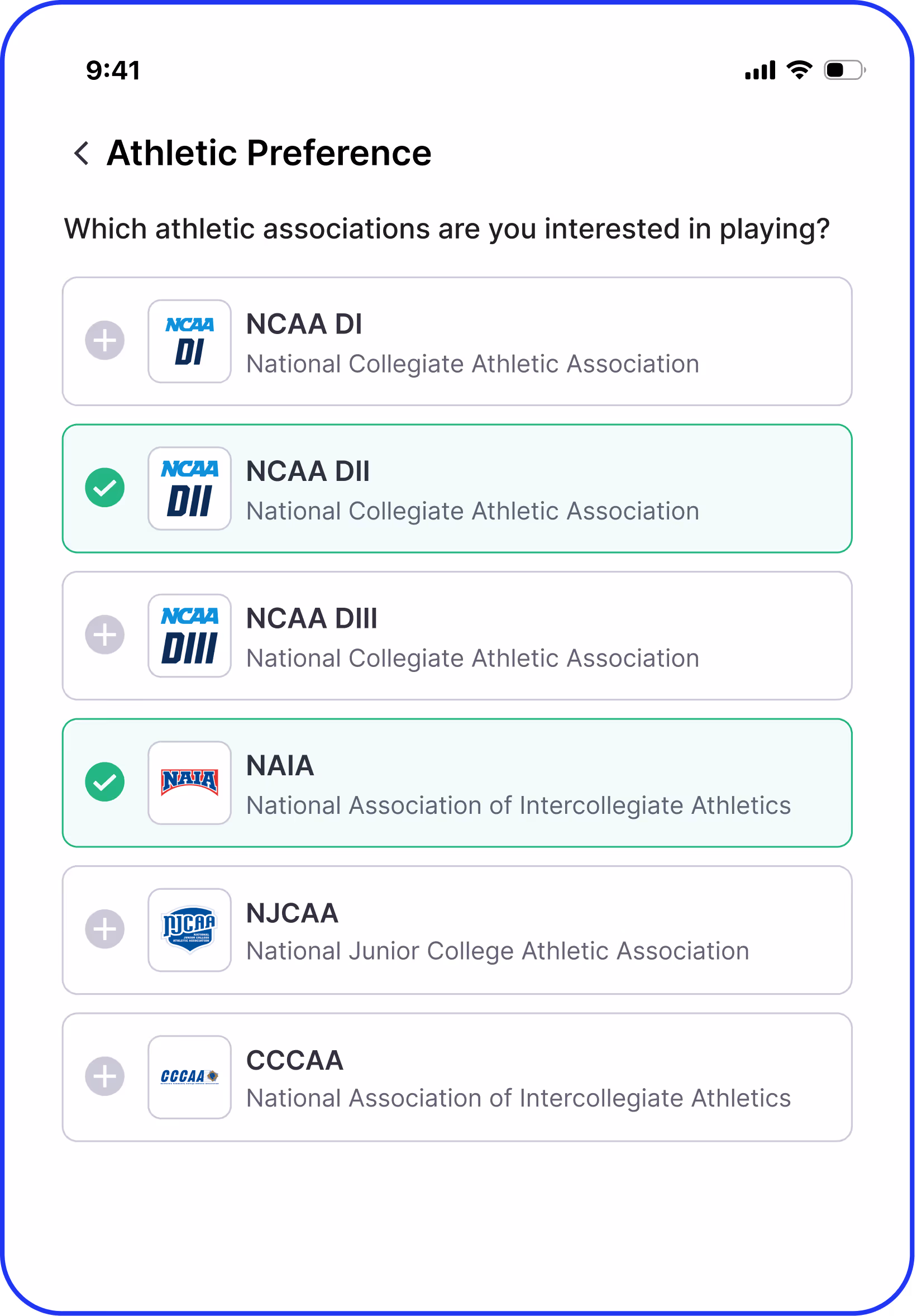The image size is (917, 1316).
Task: Click the NCAA DI logo icon
Action: pos(189,341)
